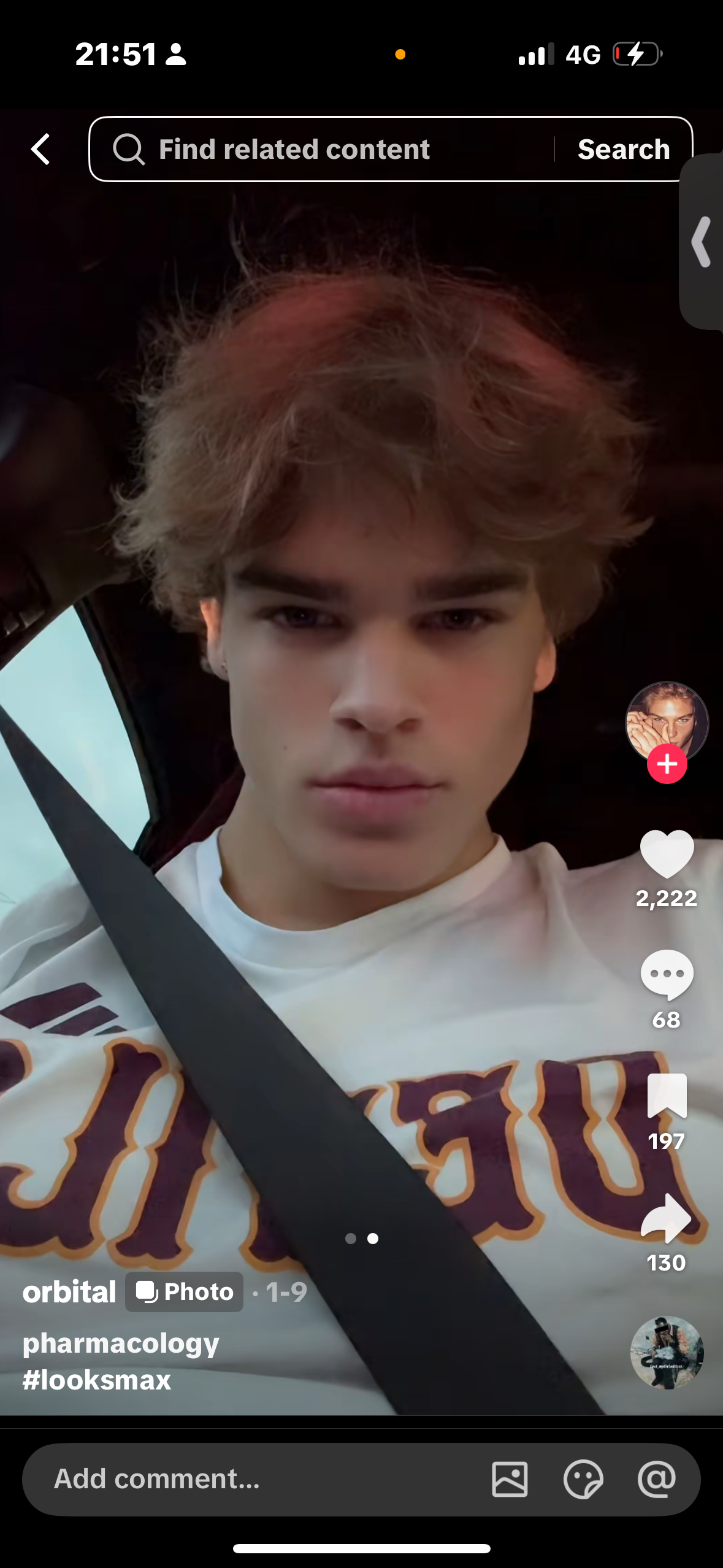The image size is (723, 1568).
Task: Expand the side panel handle arrow
Action: pyautogui.click(x=702, y=242)
